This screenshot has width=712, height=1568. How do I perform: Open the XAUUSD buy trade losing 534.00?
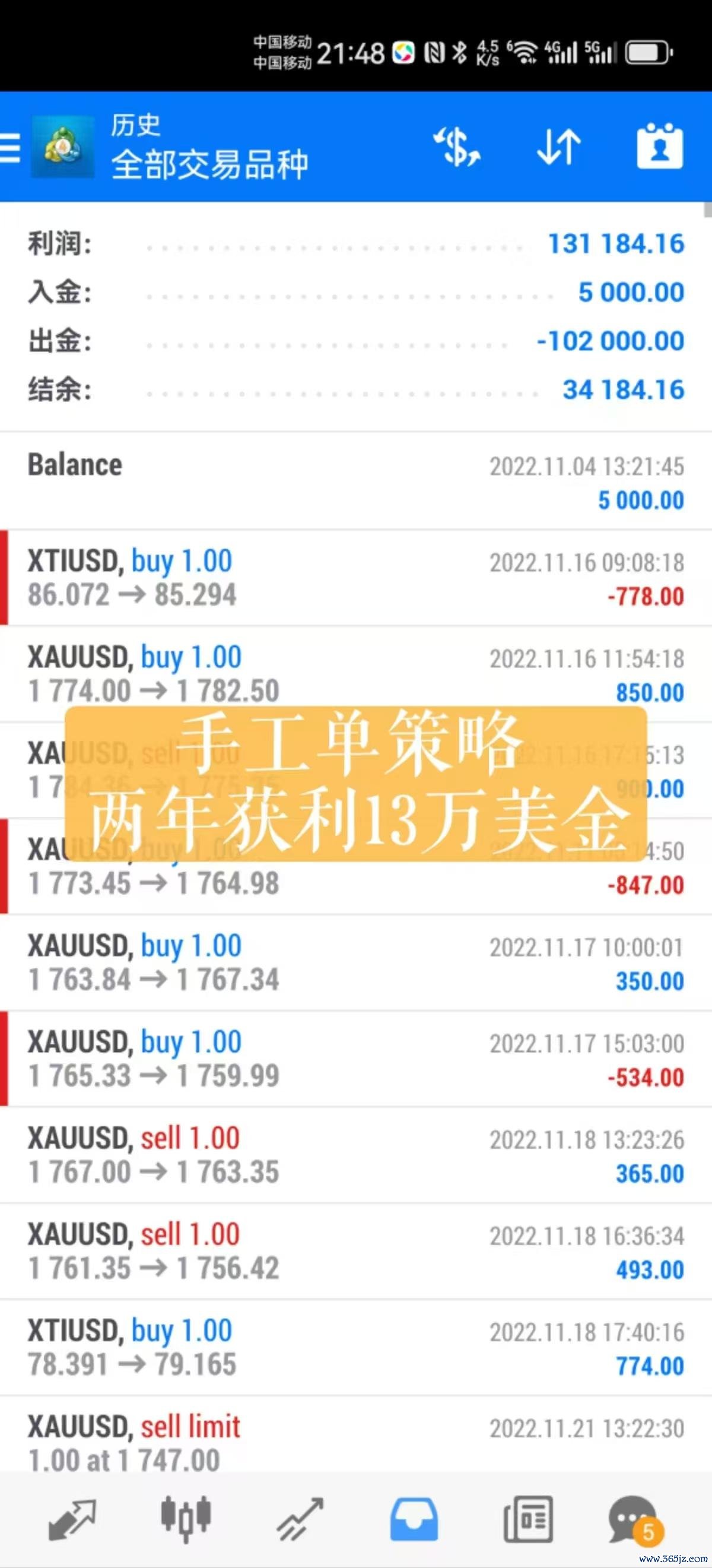pos(356,1059)
